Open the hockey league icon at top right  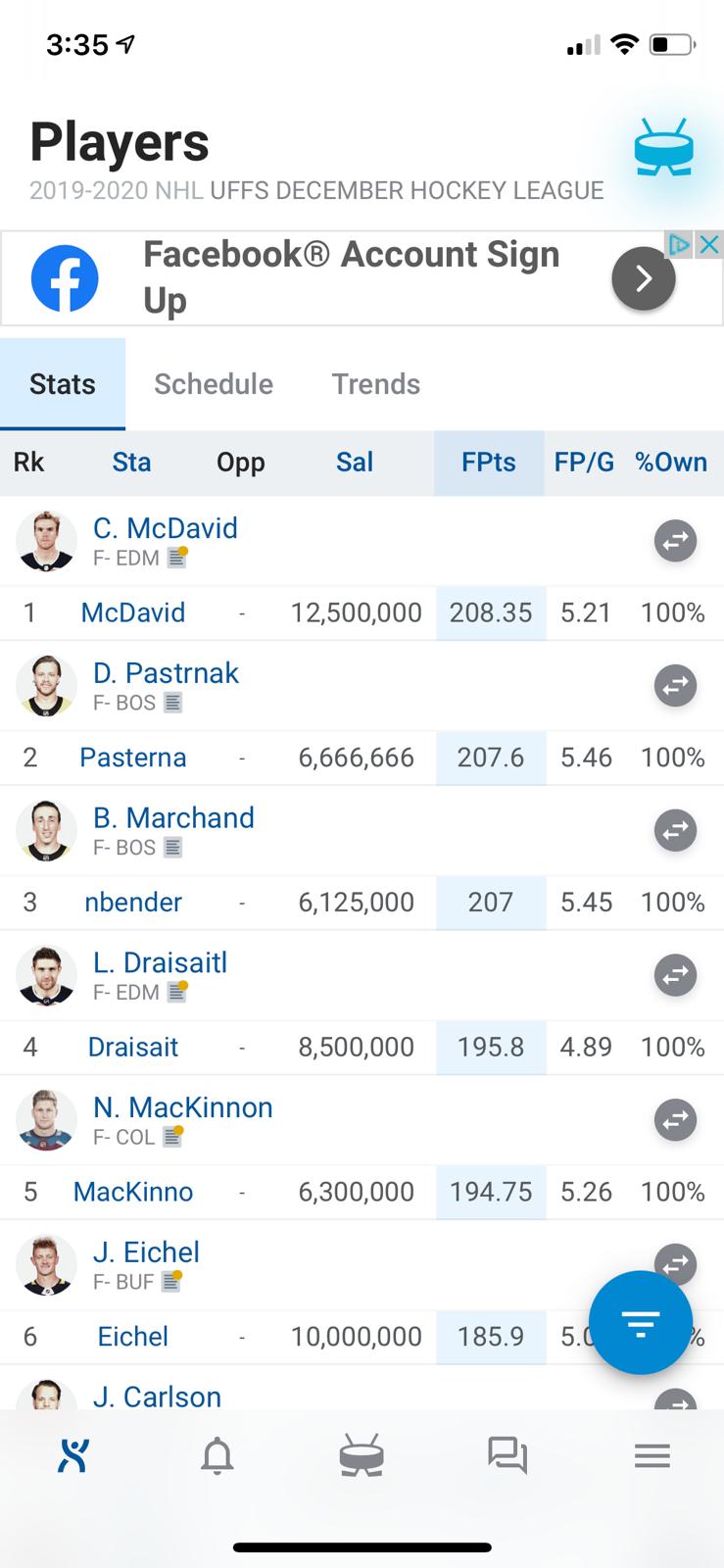click(x=663, y=147)
